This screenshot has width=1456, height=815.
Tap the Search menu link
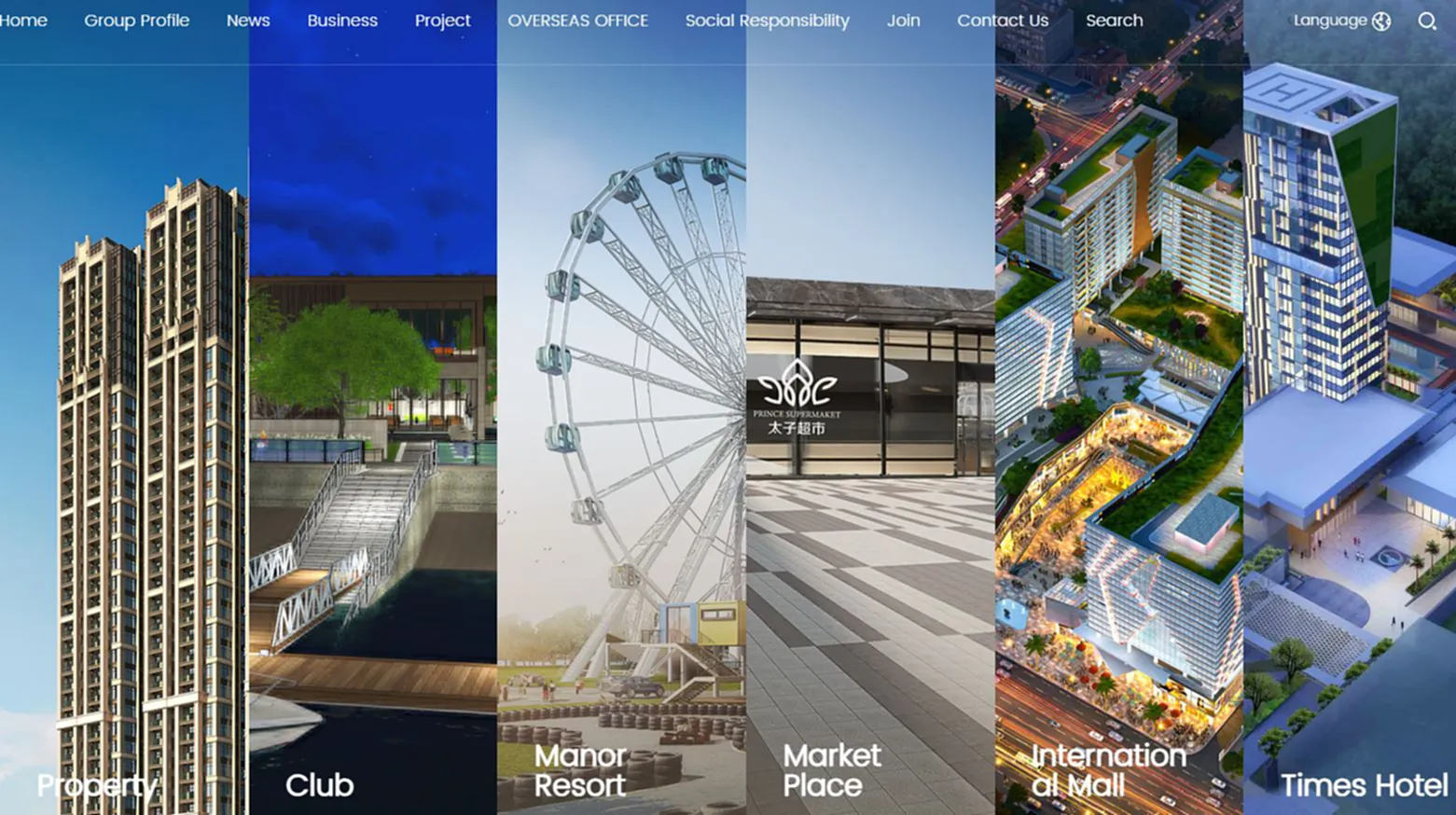point(1114,21)
